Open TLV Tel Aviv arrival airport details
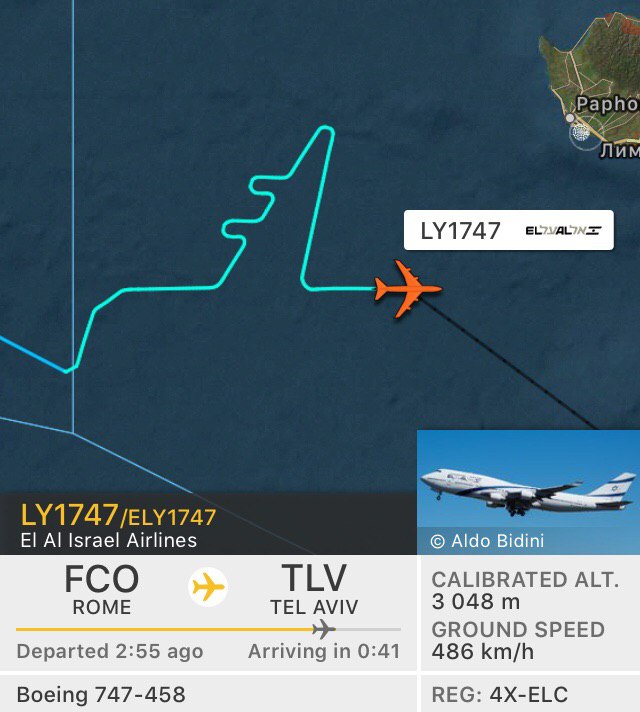This screenshot has width=640, height=712. click(x=313, y=591)
